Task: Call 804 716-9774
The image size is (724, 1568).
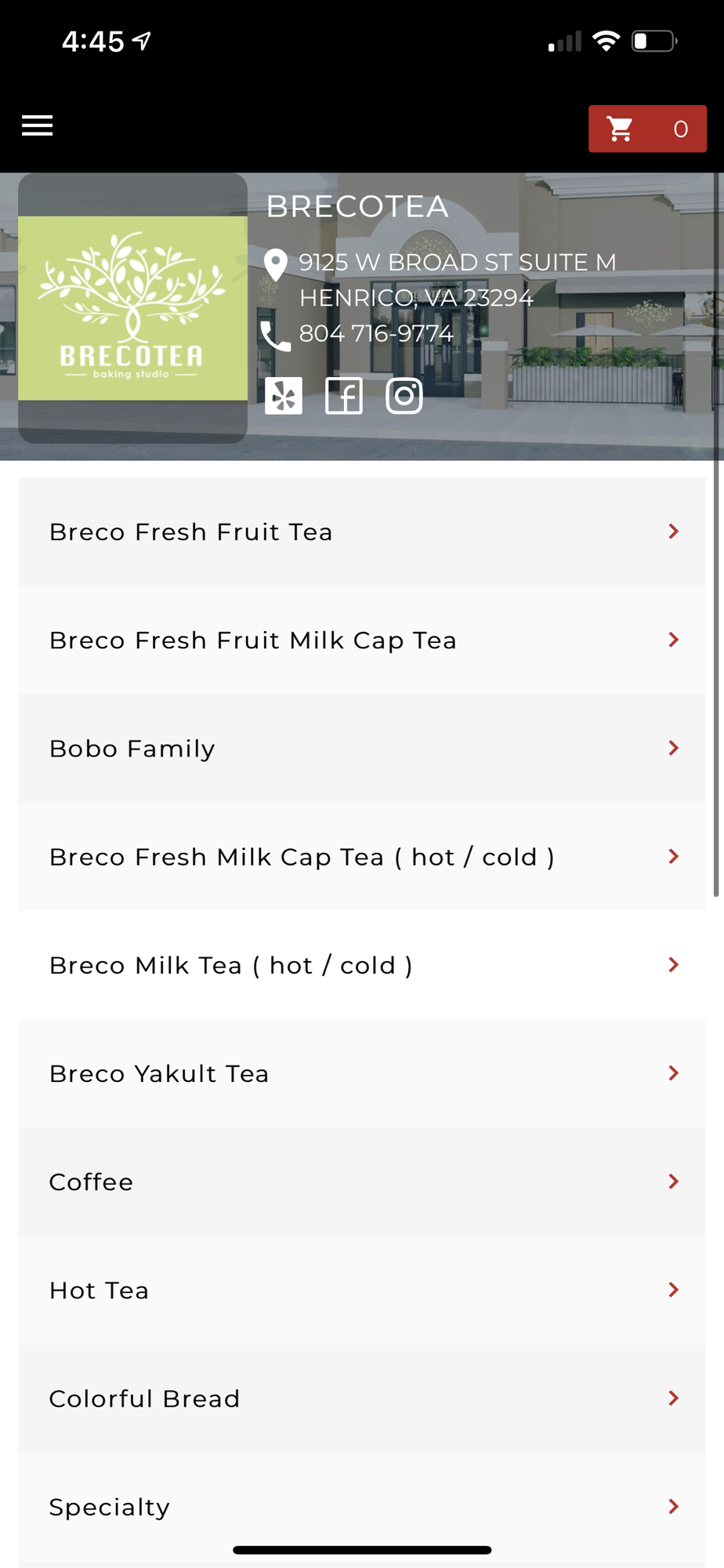Action: 375,334
